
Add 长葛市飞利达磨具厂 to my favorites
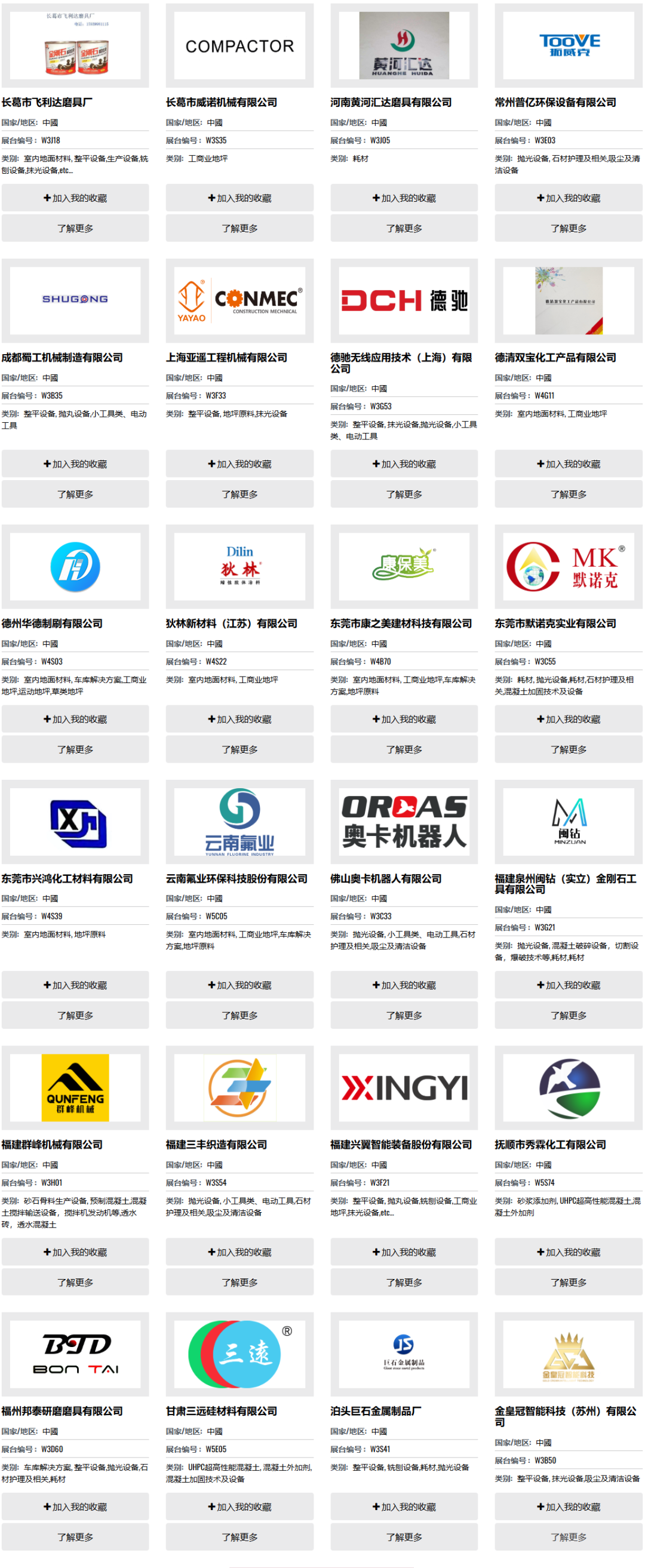coord(75,198)
